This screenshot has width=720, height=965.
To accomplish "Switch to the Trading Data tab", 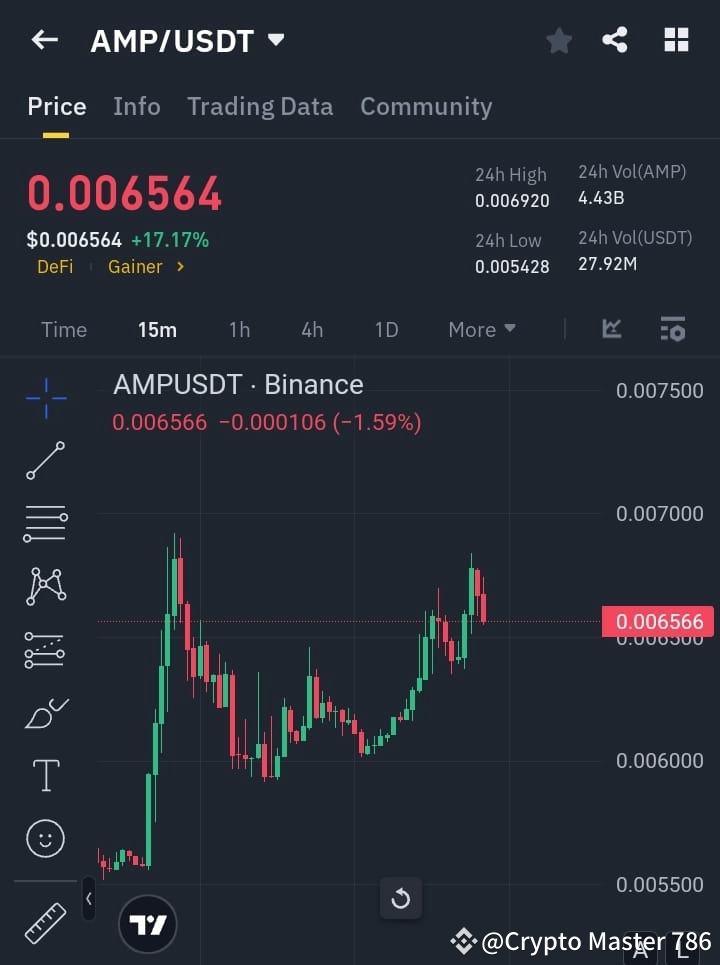I will [260, 106].
